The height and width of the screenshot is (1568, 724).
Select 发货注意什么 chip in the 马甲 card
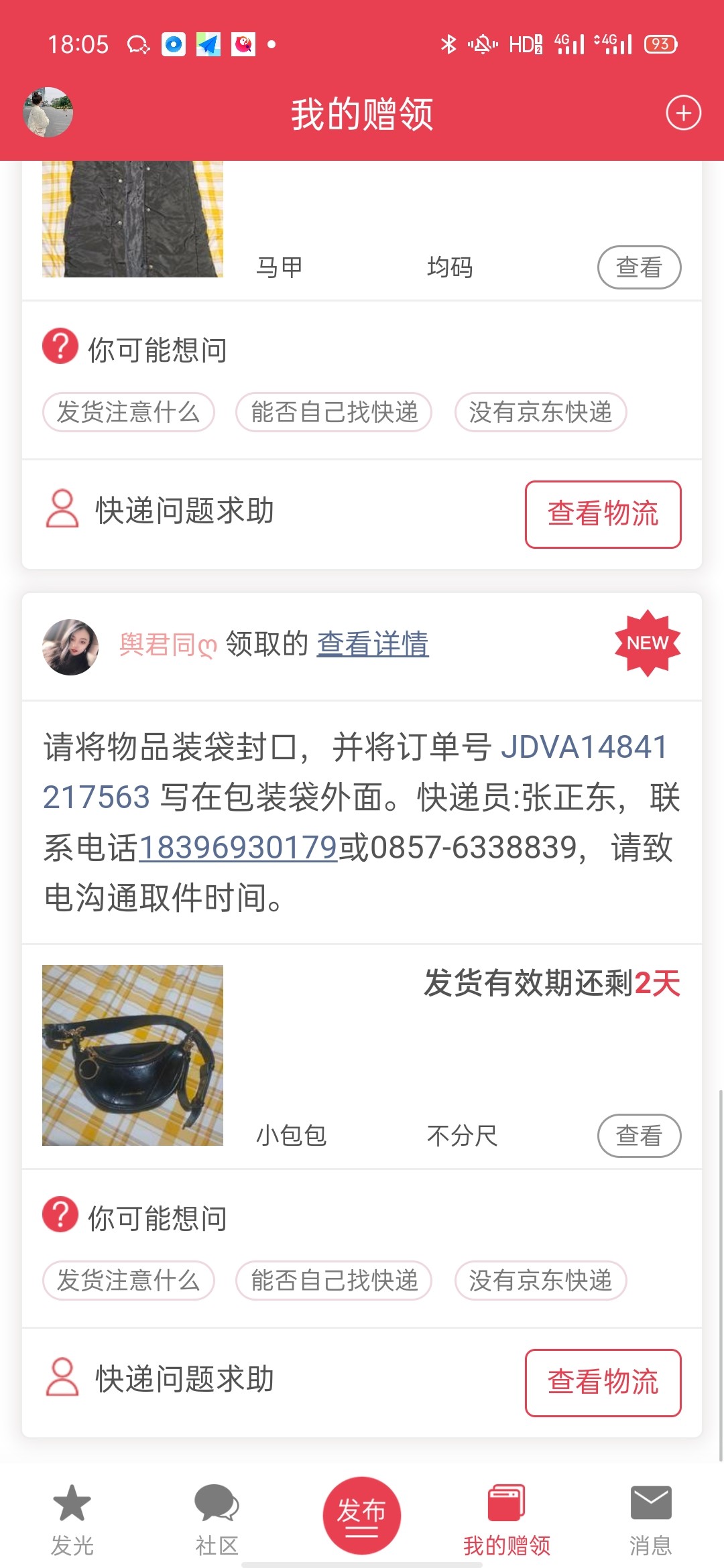(x=129, y=412)
